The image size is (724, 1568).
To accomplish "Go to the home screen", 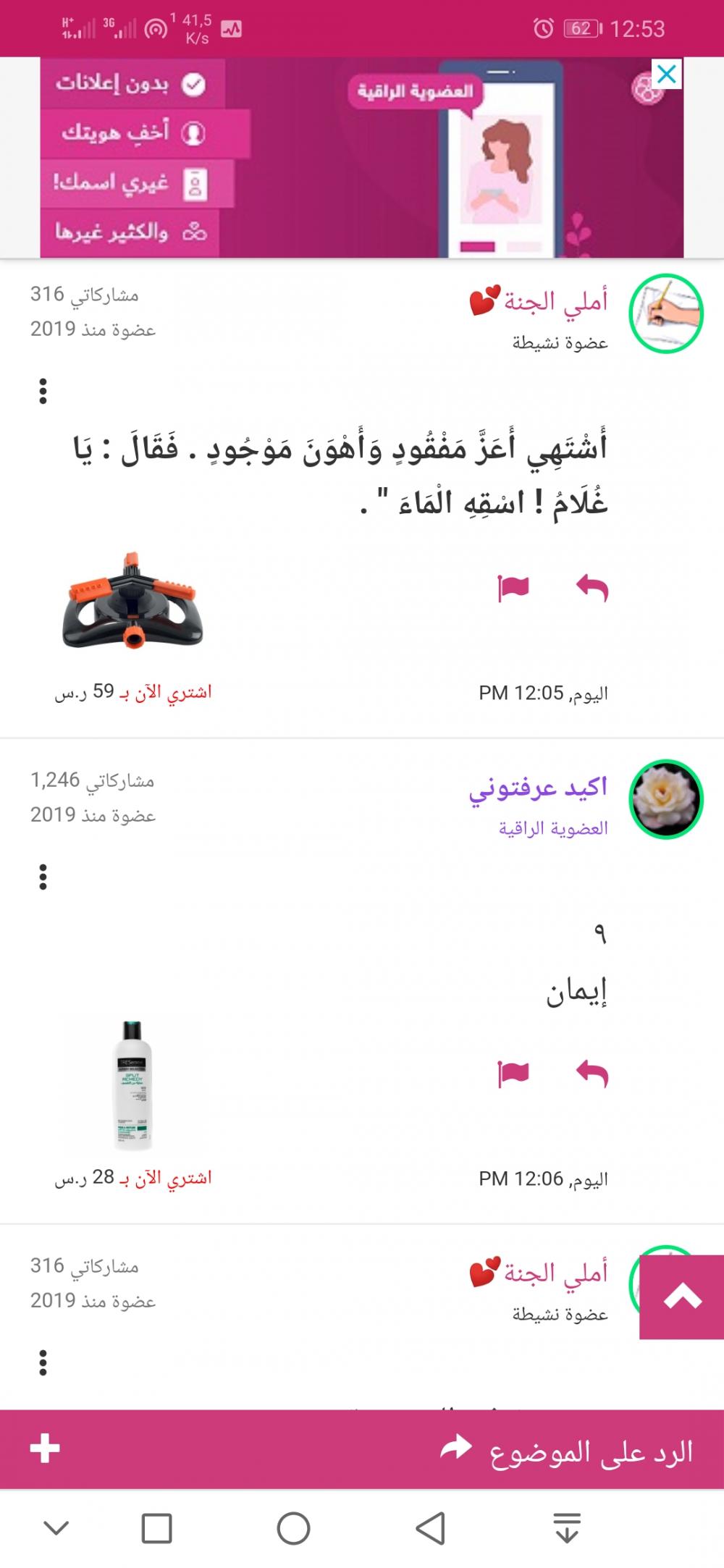I will (293, 1529).
